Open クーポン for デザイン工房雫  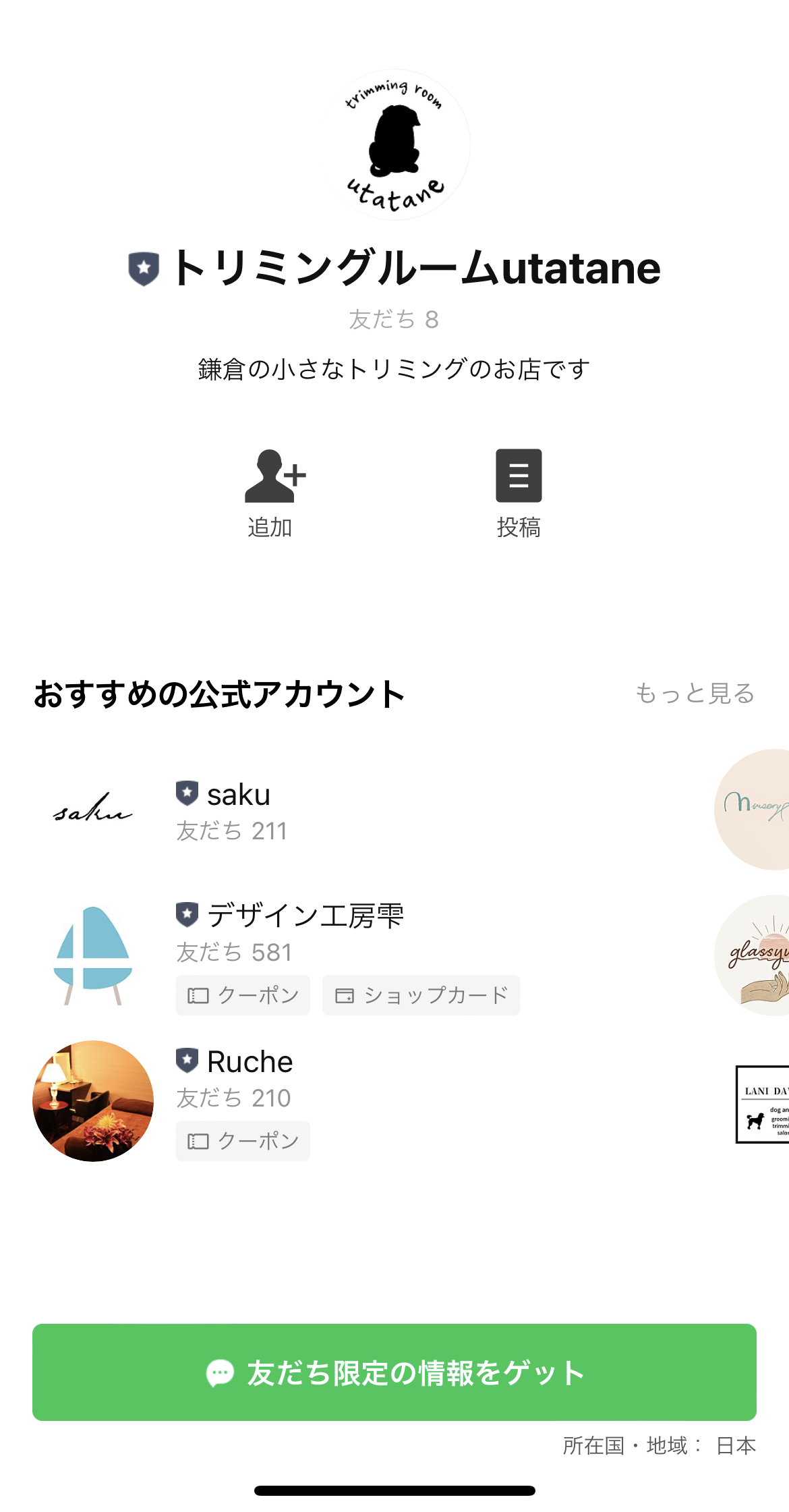(243, 995)
